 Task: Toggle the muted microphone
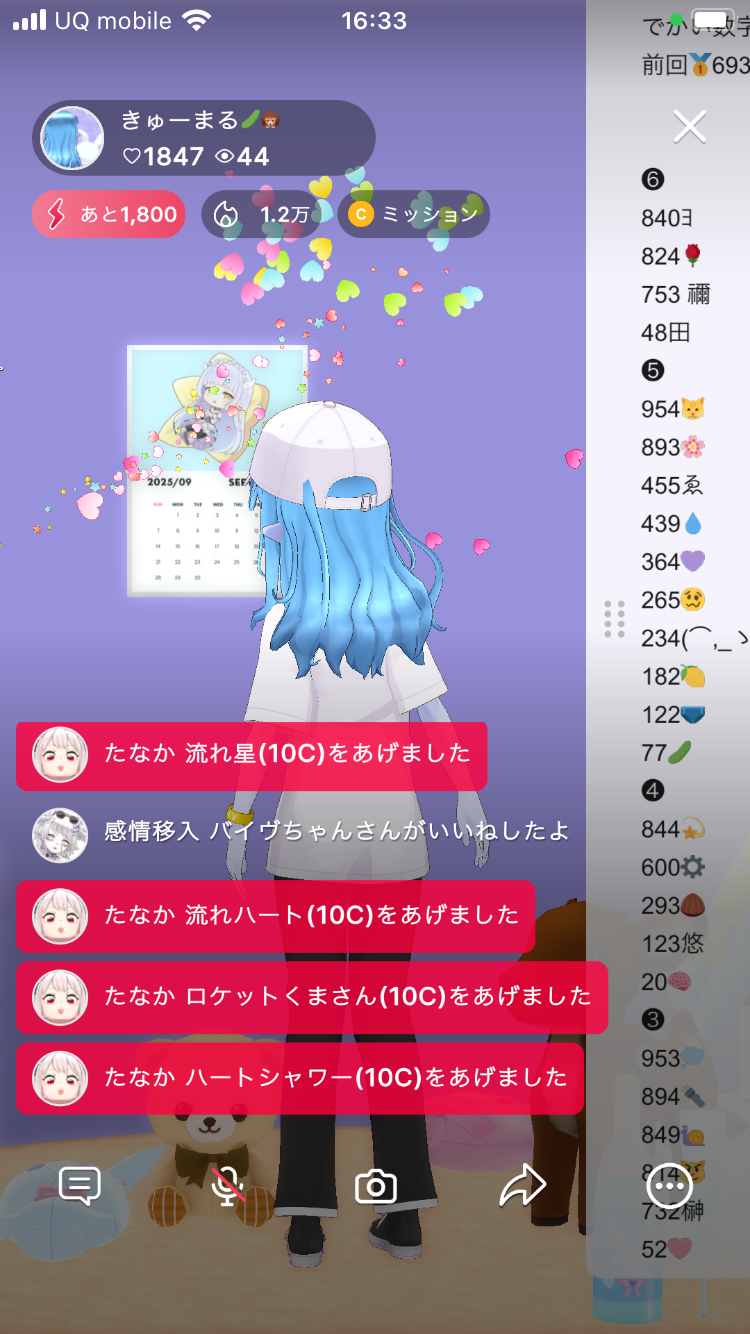pos(228,1186)
